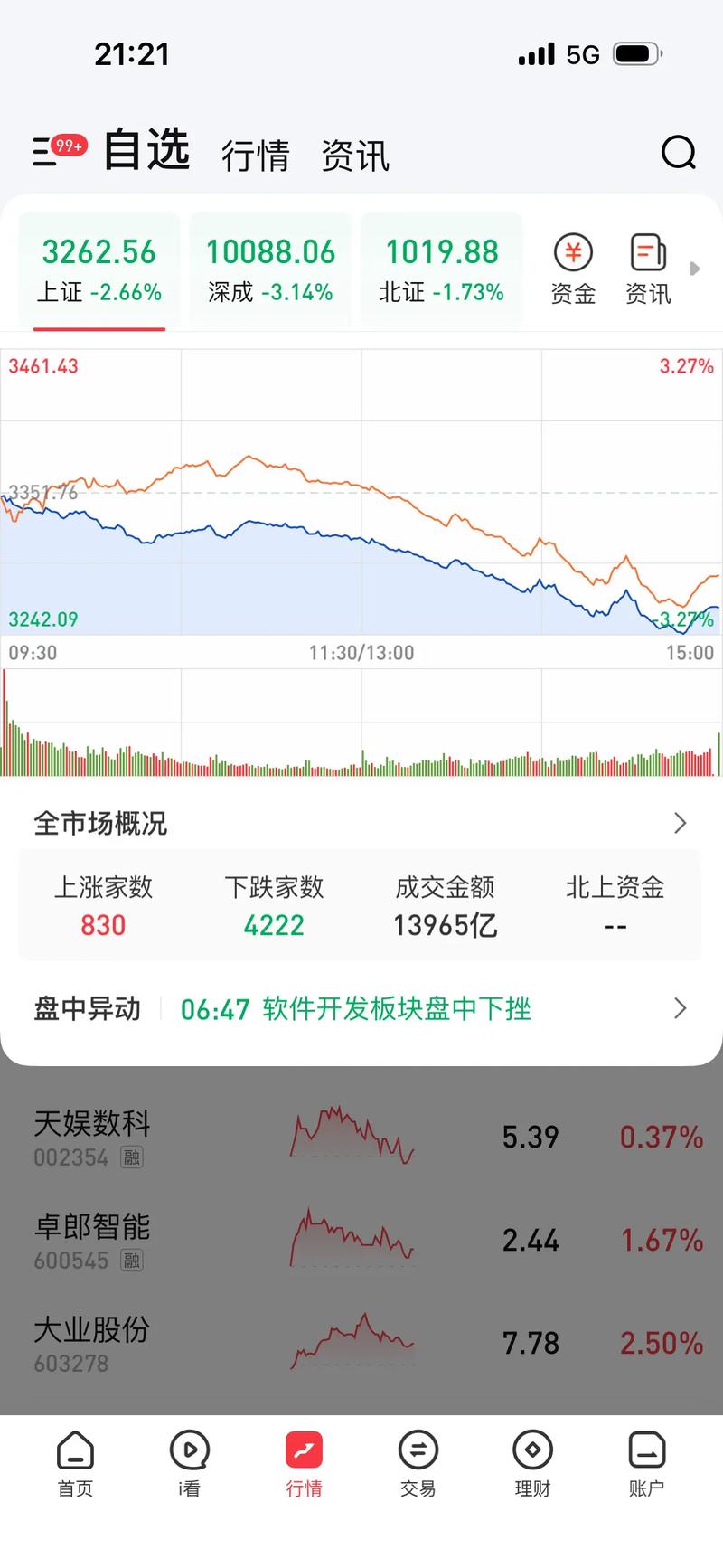Open the 交易 trade icon
Viewport: 723px width, 1568px height.
click(x=418, y=1462)
